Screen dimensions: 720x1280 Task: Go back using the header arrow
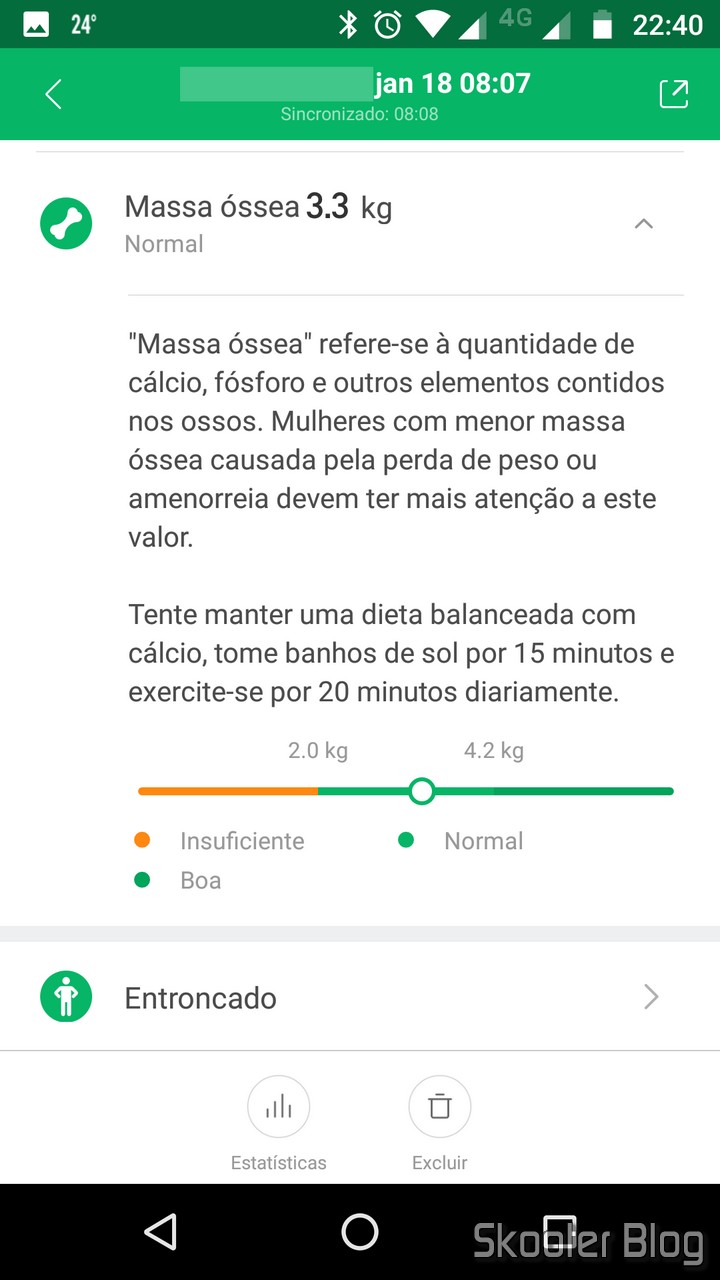[54, 94]
